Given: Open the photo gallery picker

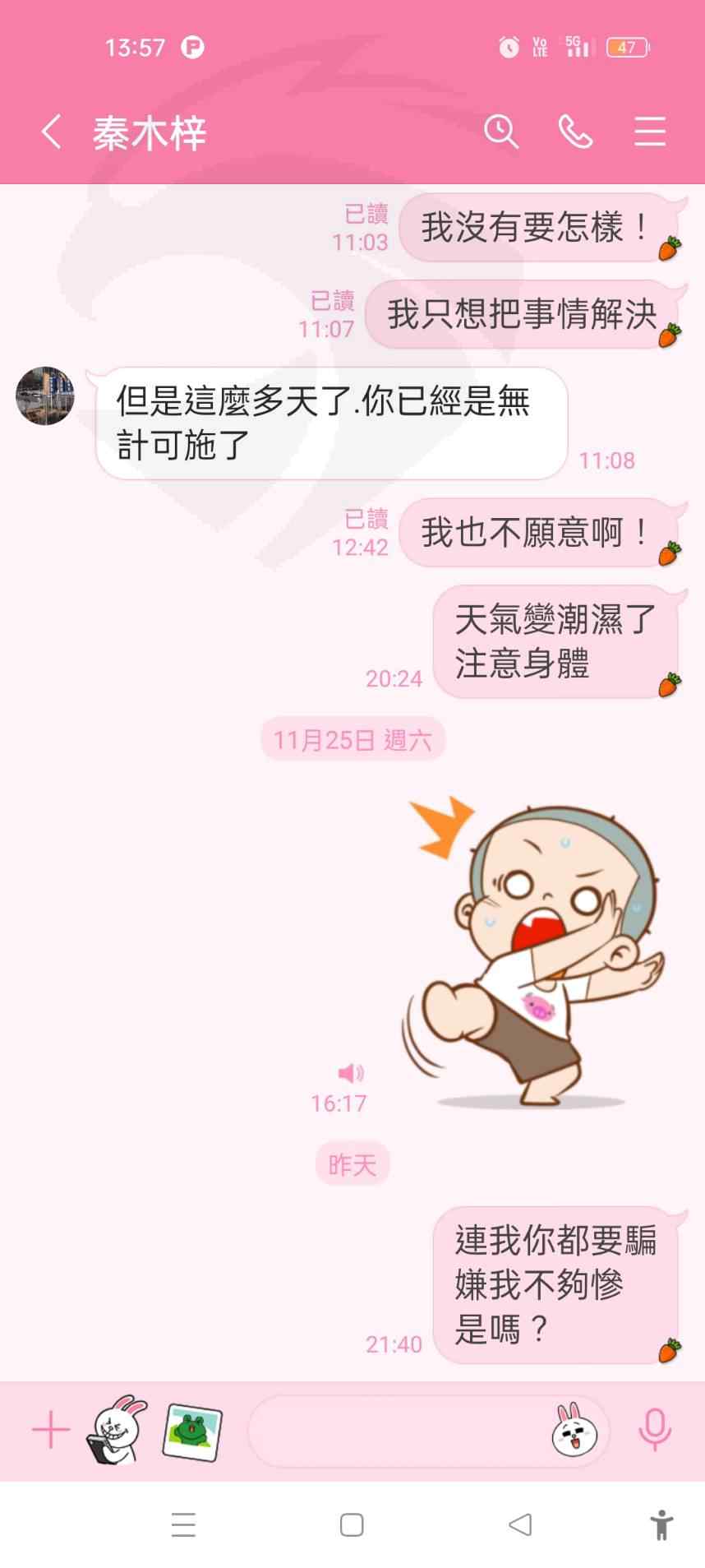Looking at the screenshot, I should 192,1431.
